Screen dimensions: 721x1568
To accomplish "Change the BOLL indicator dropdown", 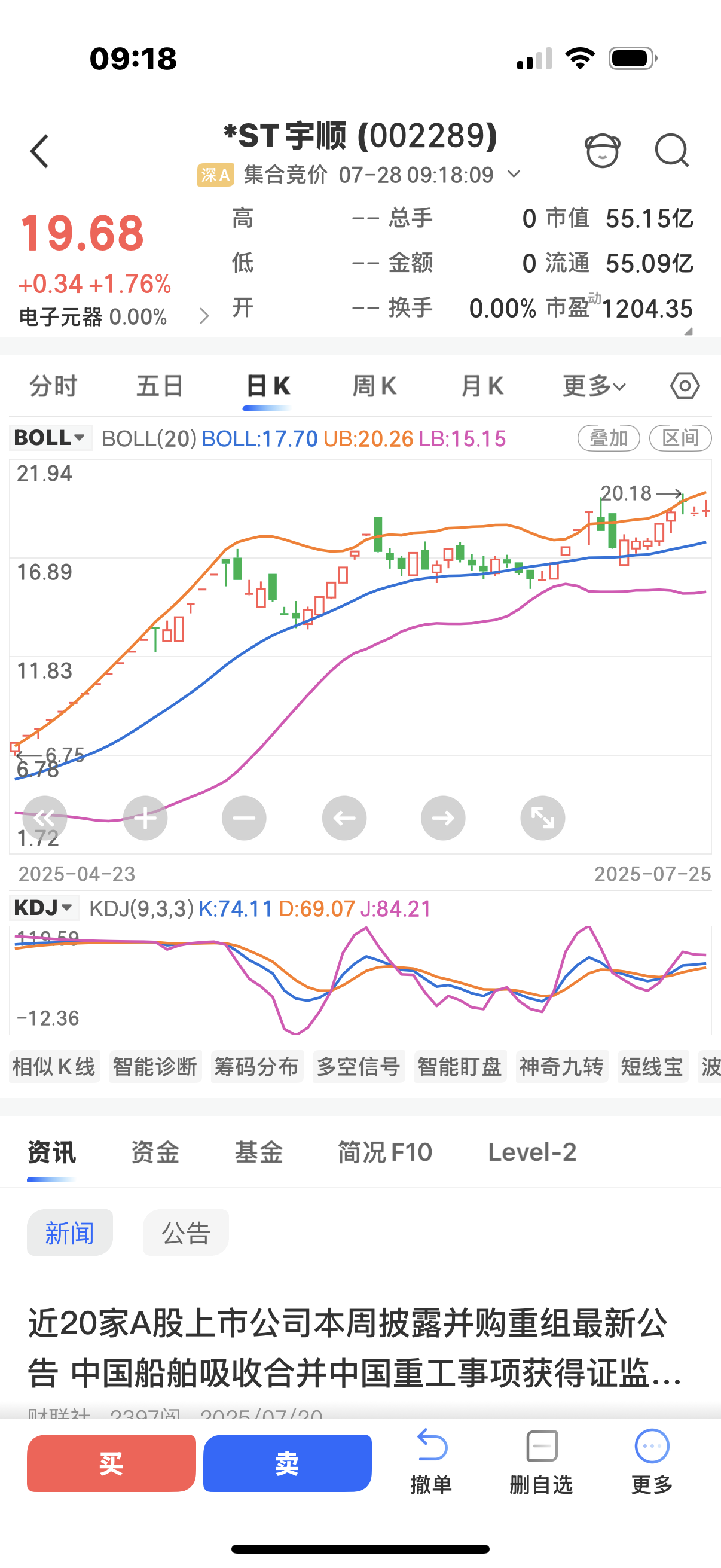I will 50,438.
